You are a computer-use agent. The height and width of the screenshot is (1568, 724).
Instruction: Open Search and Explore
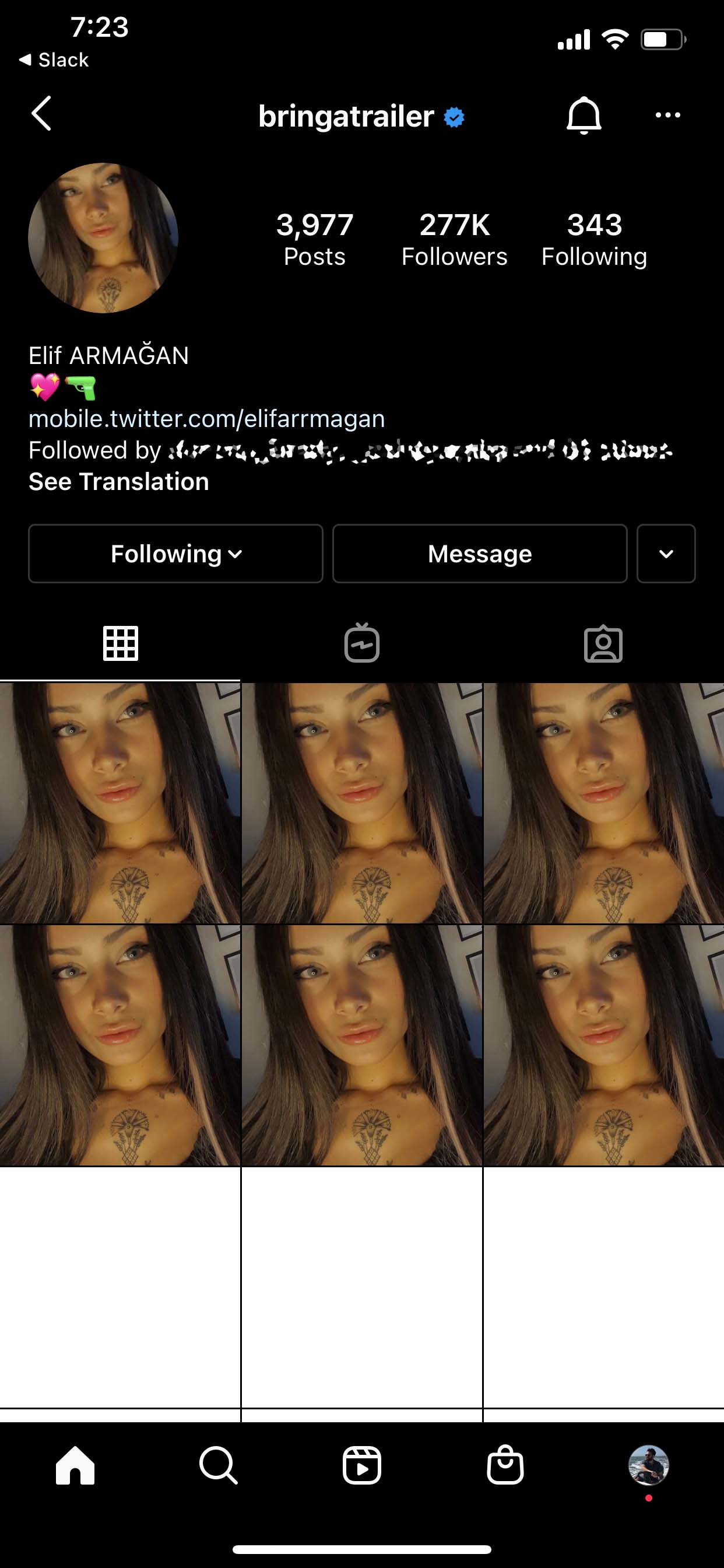219,1466
